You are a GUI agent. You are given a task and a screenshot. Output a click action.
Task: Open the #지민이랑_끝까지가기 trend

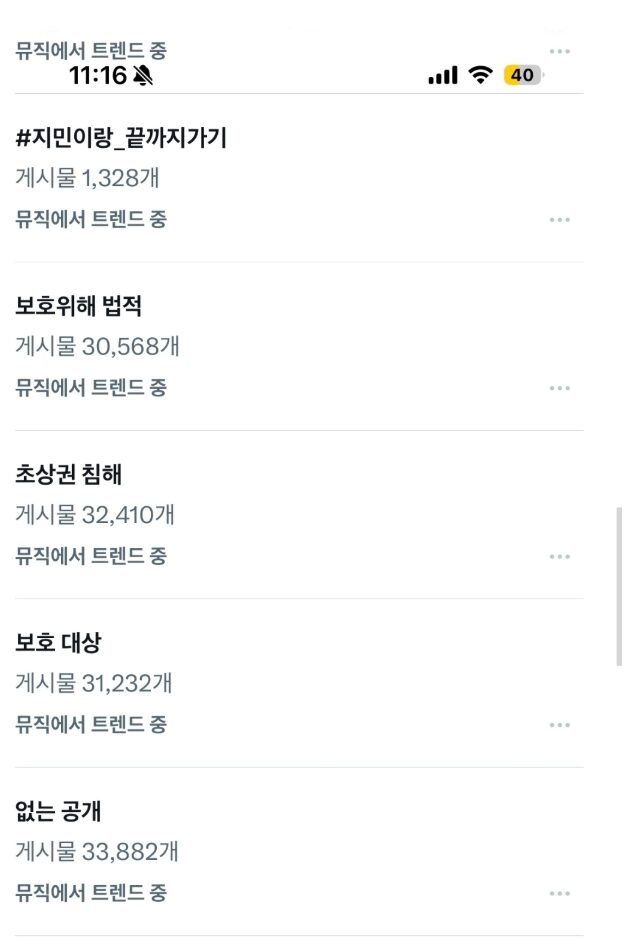pos(121,139)
